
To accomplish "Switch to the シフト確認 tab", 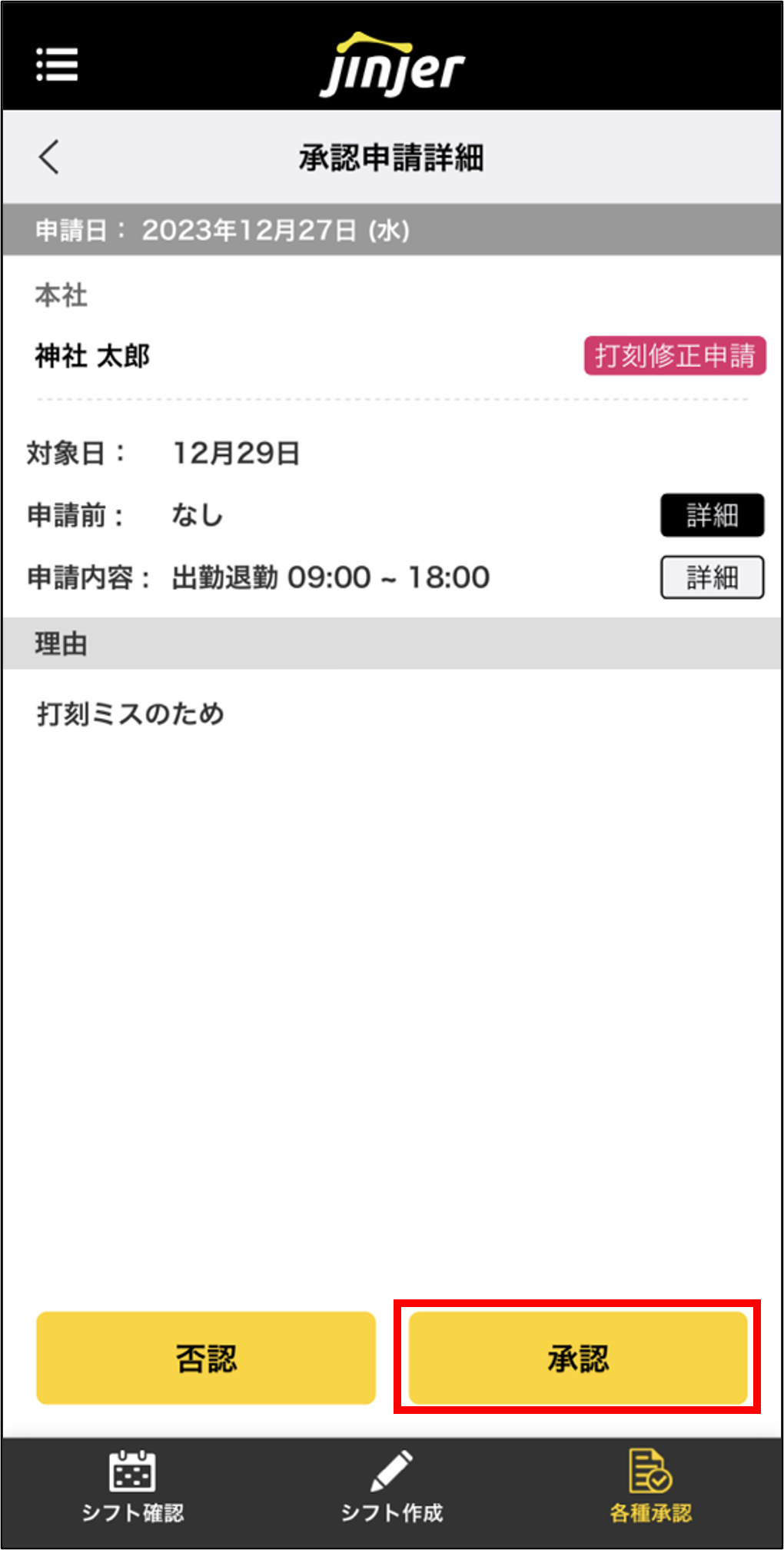I will pyautogui.click(x=132, y=1488).
